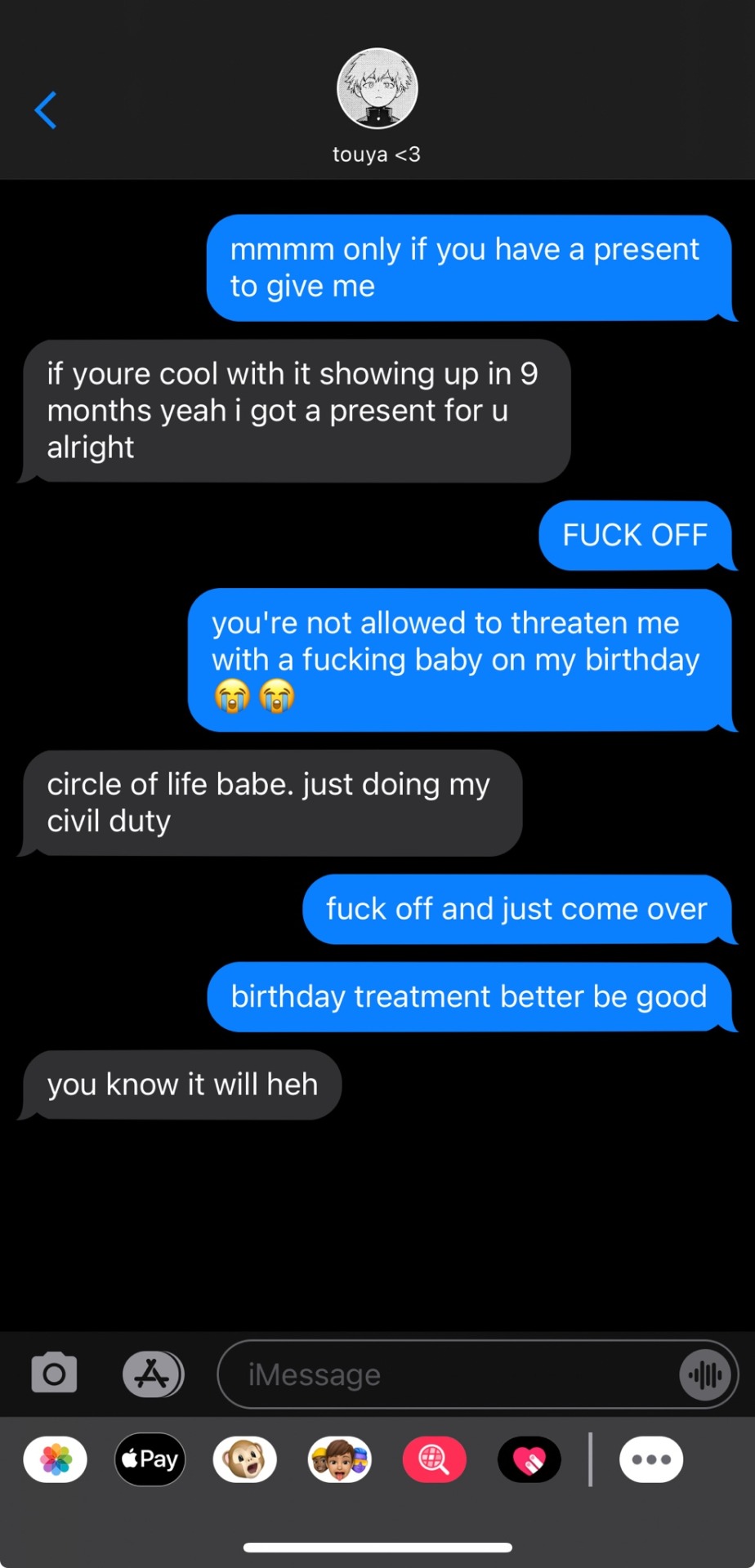Image resolution: width=755 pixels, height=1568 pixels.
Task: Open Memoji stickers
Action: [x=340, y=1459]
